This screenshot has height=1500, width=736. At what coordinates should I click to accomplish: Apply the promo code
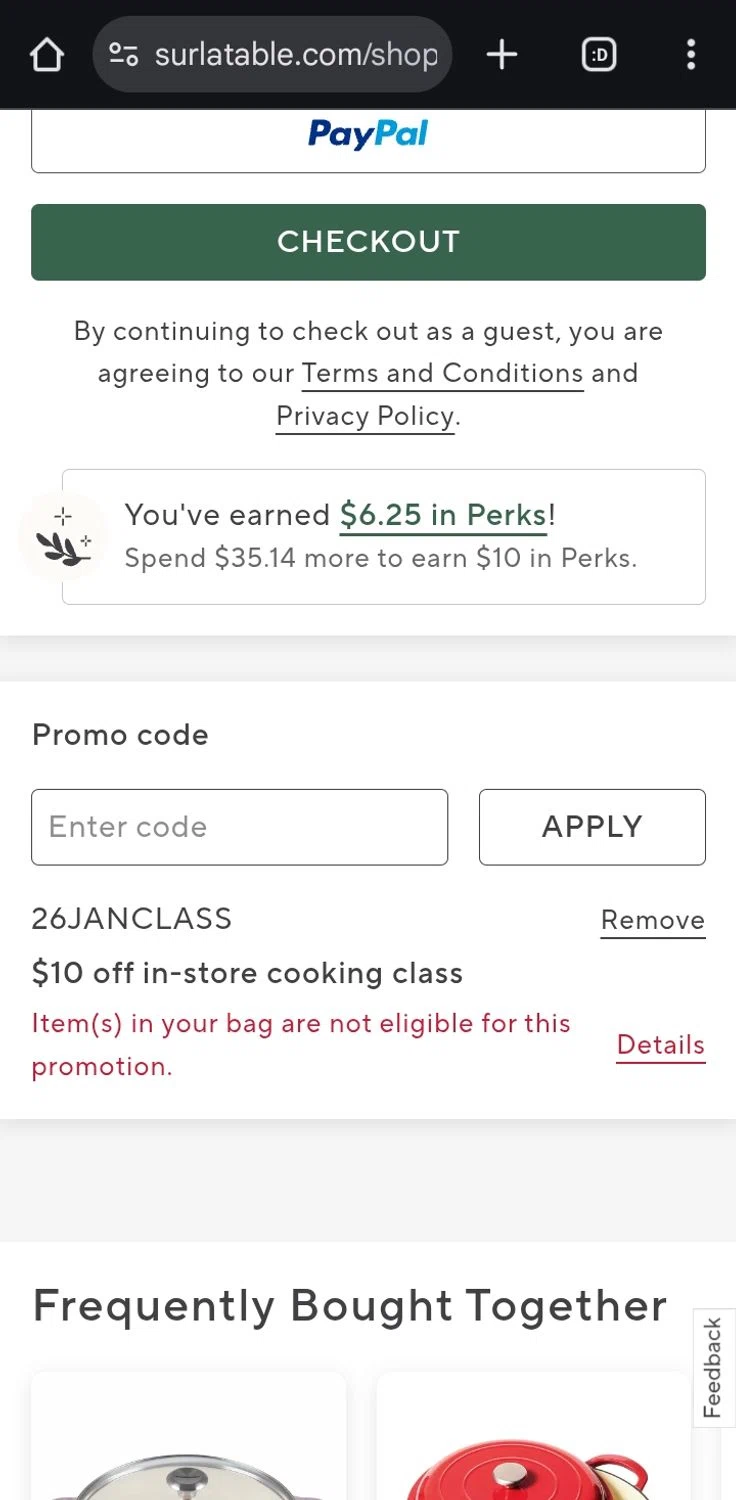click(592, 827)
